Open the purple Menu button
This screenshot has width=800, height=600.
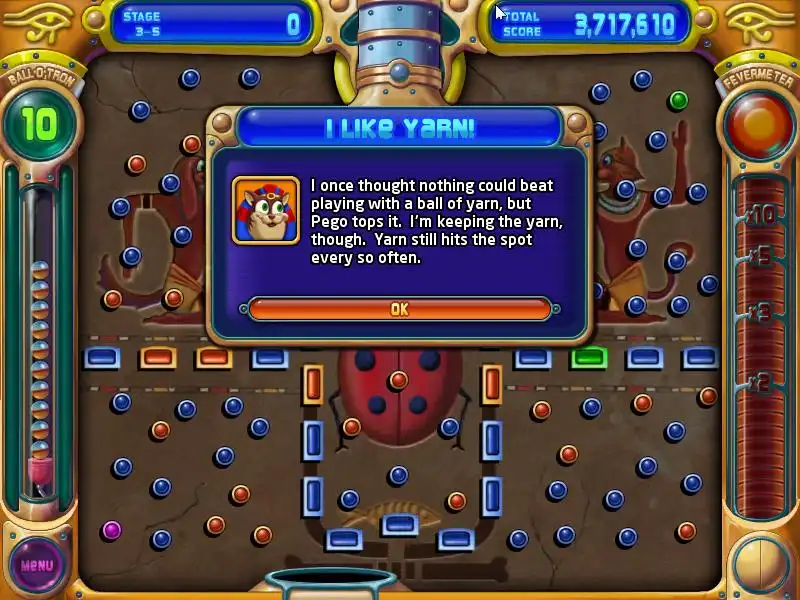tap(37, 565)
